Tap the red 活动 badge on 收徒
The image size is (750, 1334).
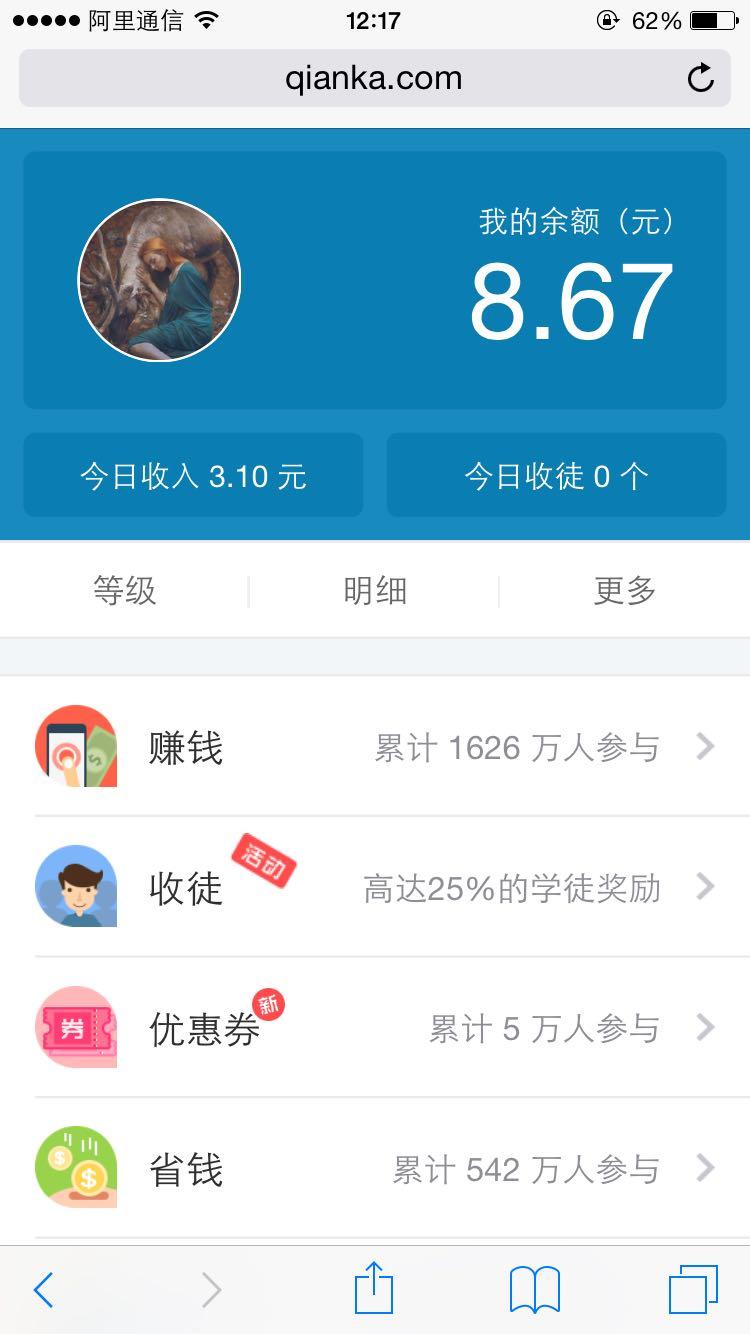pyautogui.click(x=263, y=862)
